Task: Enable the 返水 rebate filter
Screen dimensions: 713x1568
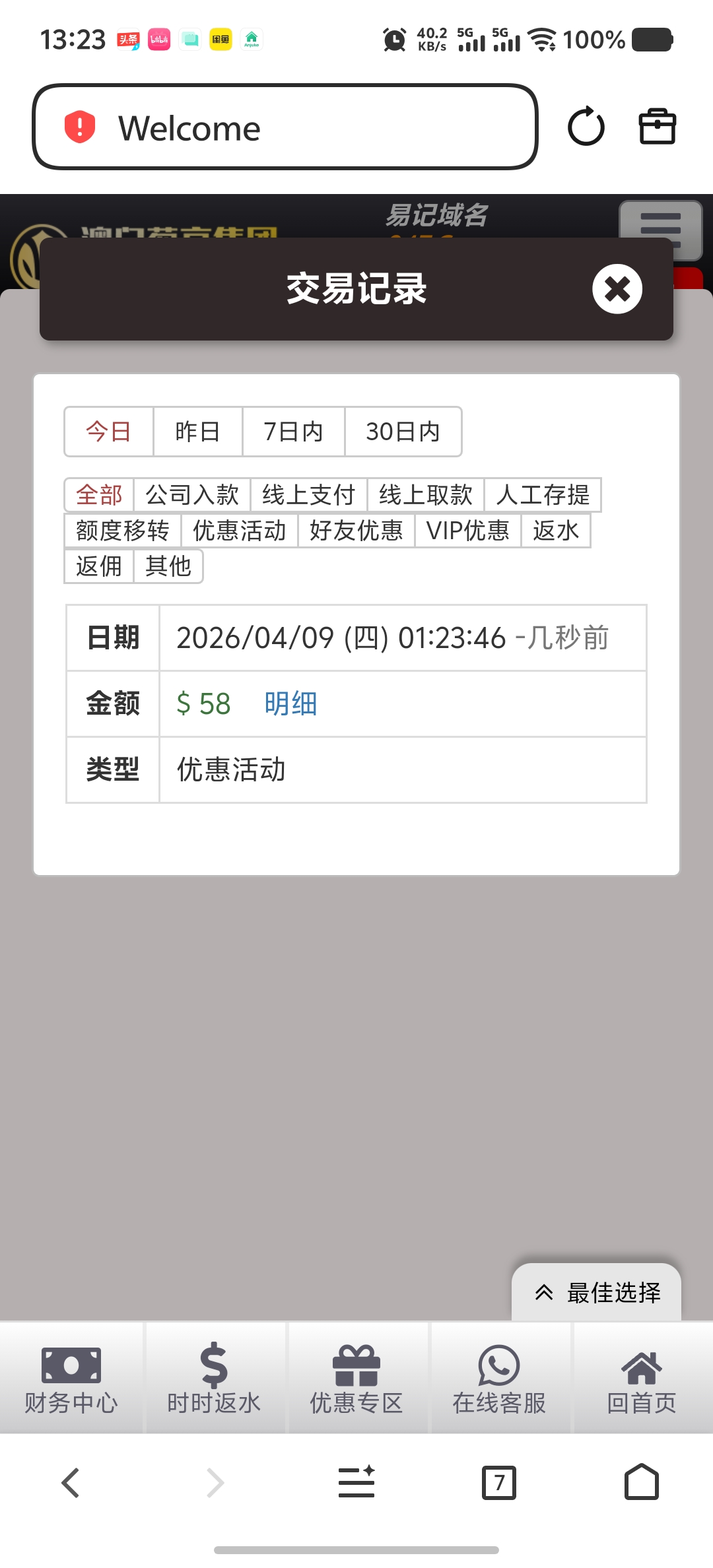Action: pos(555,530)
